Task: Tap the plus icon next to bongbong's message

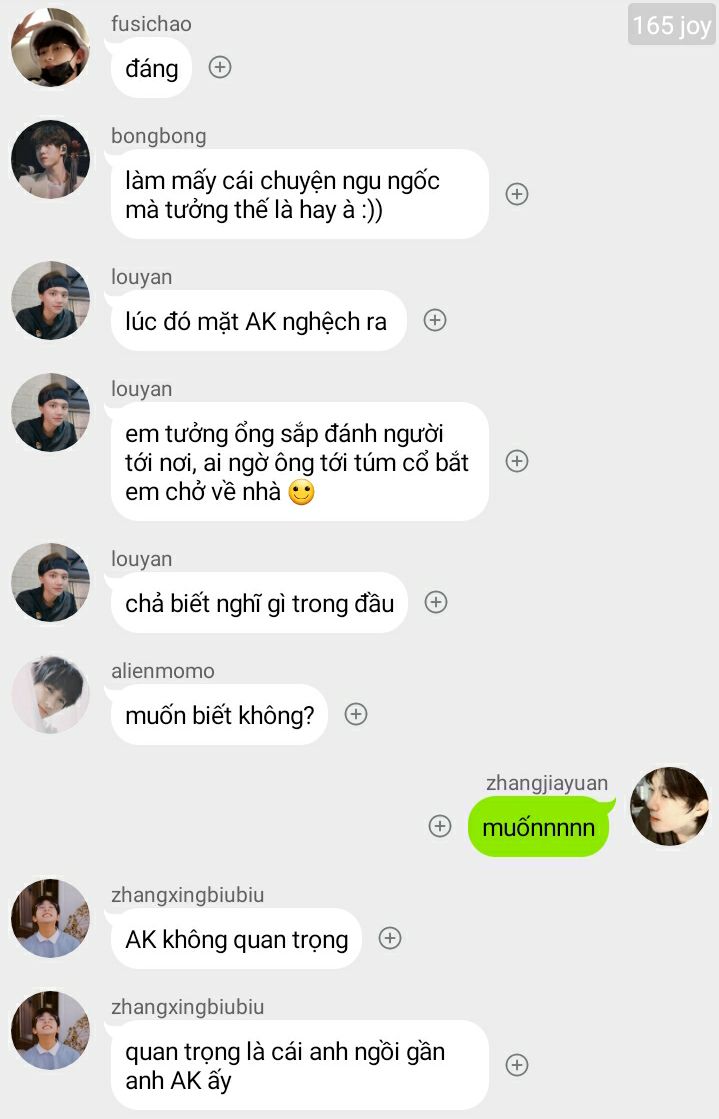Action: tap(517, 194)
